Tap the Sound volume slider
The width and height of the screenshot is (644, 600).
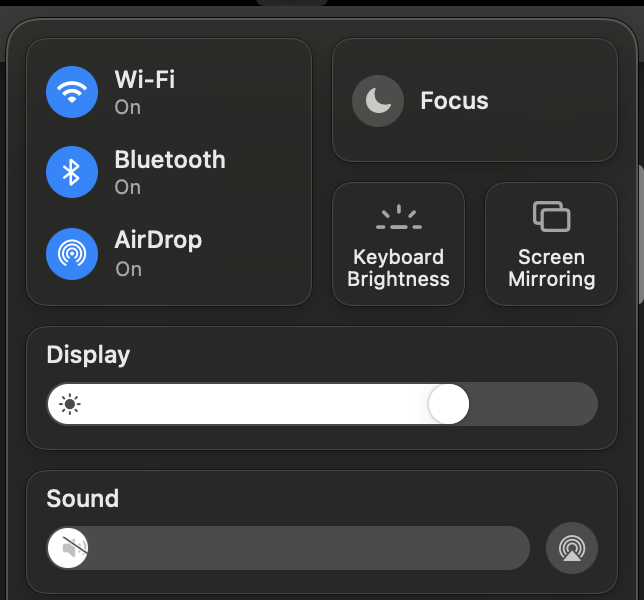288,548
